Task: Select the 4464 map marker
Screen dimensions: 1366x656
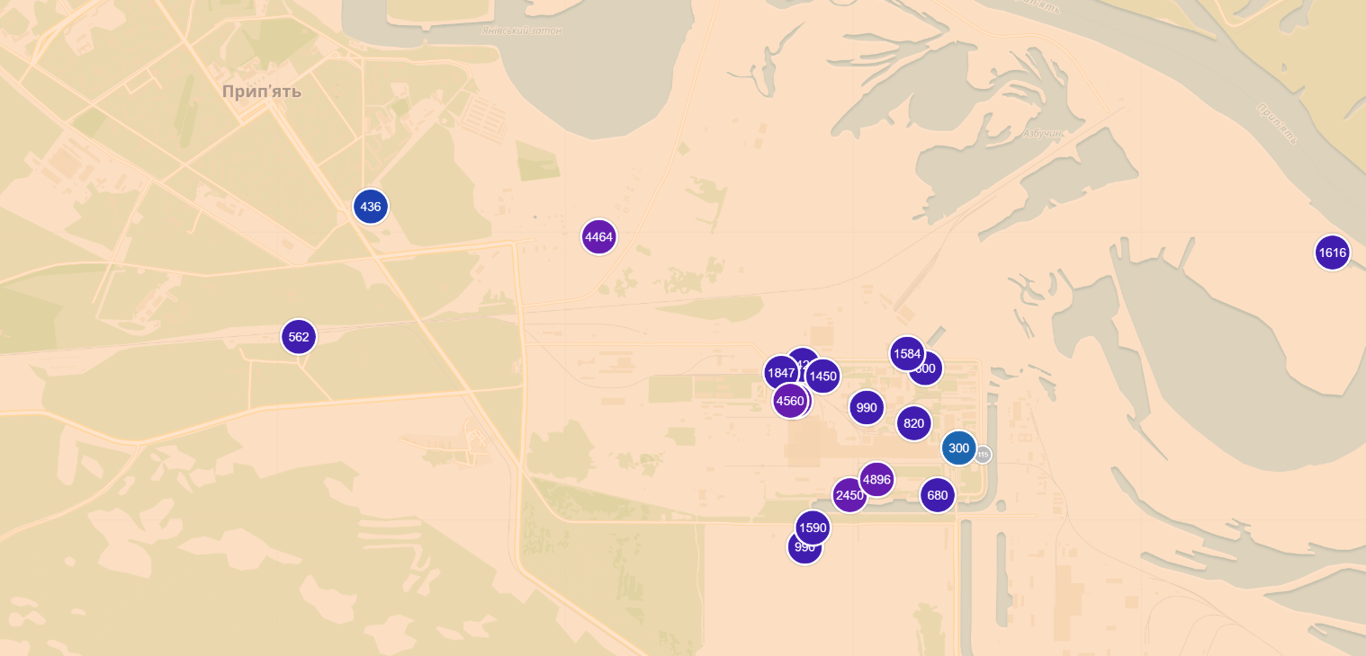Action: click(x=598, y=237)
